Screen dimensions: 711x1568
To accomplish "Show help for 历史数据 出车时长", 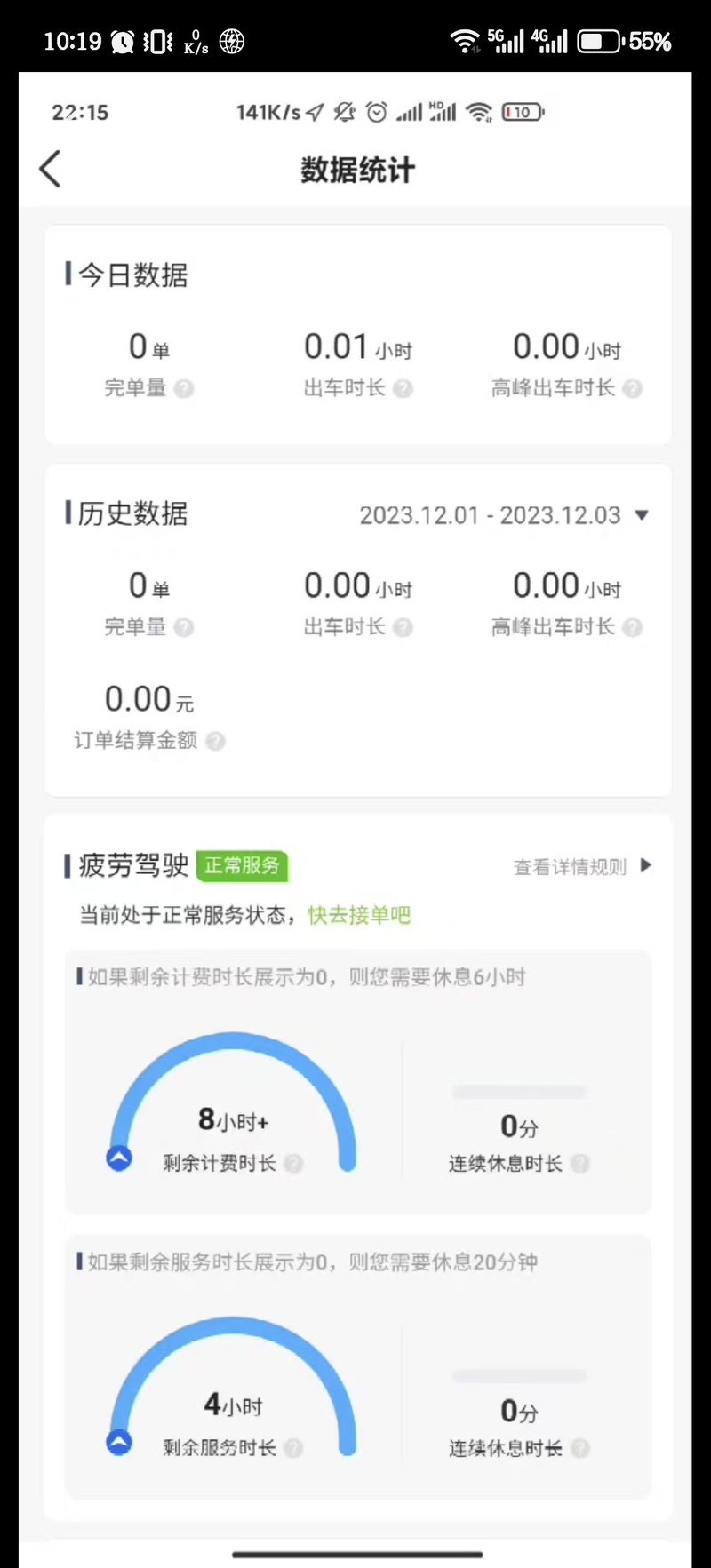I will click(403, 627).
